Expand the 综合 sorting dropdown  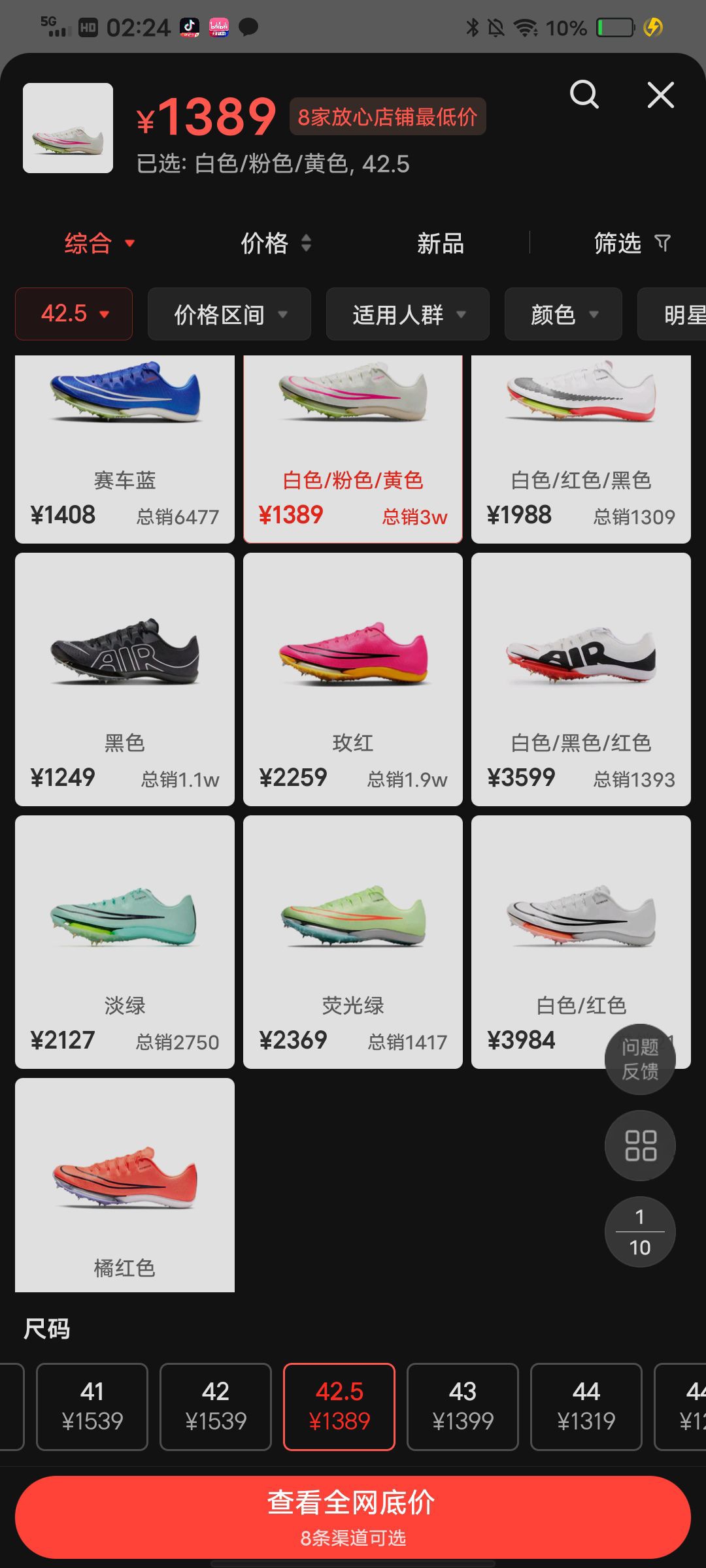99,244
